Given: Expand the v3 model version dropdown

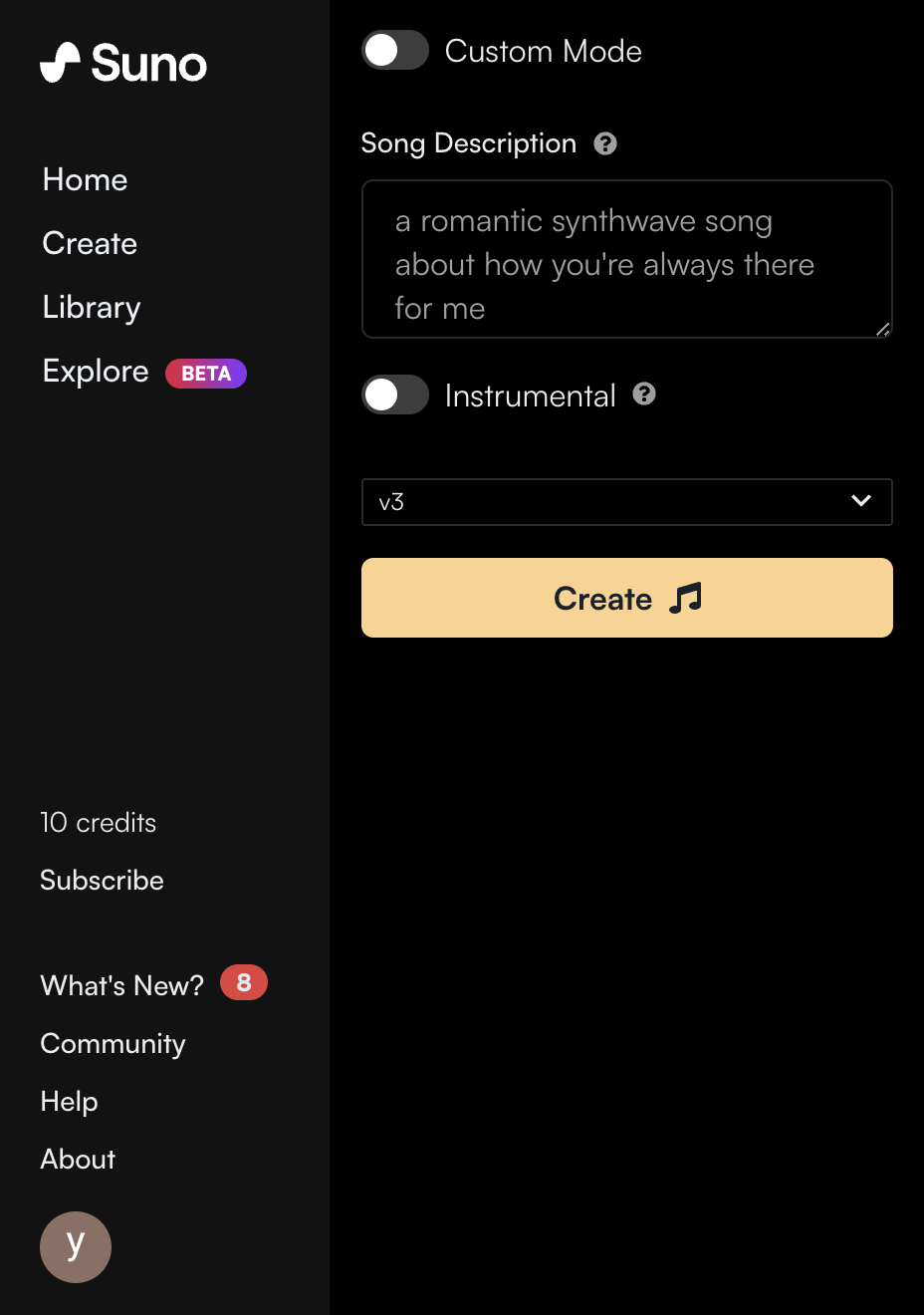Looking at the screenshot, I should click(626, 502).
